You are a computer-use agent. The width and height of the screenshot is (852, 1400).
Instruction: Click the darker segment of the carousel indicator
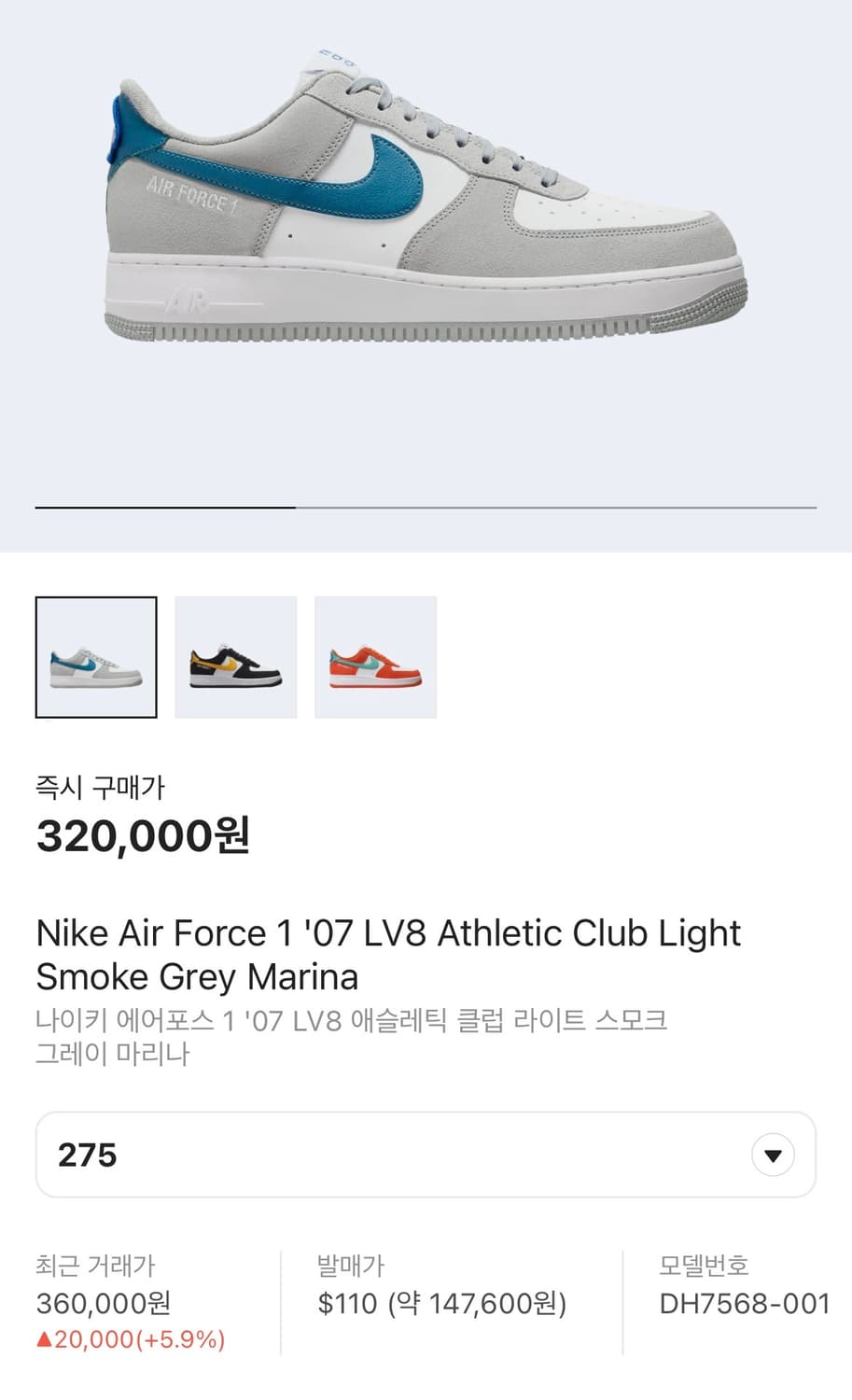[166, 506]
